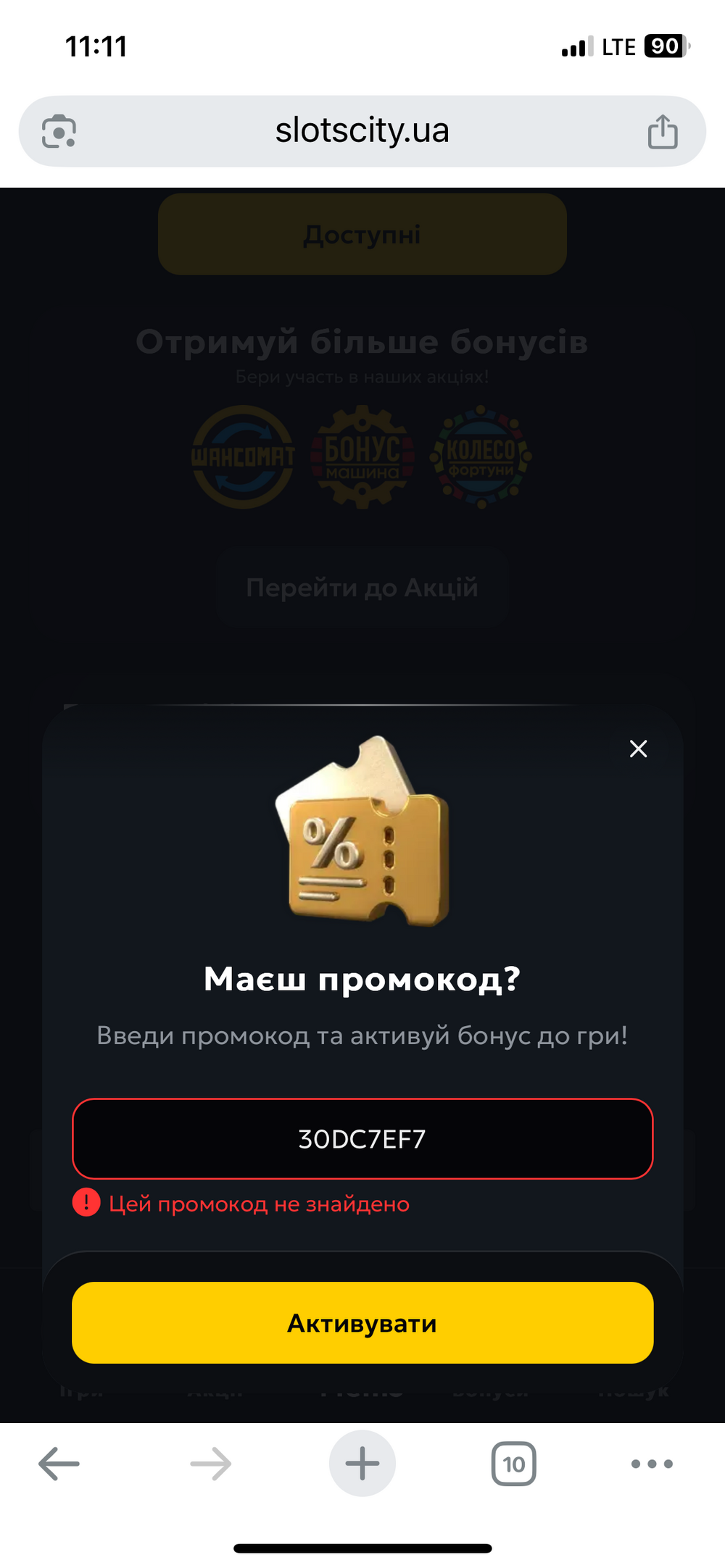Tap the slotscity.ua address bar

pyautogui.click(x=362, y=131)
